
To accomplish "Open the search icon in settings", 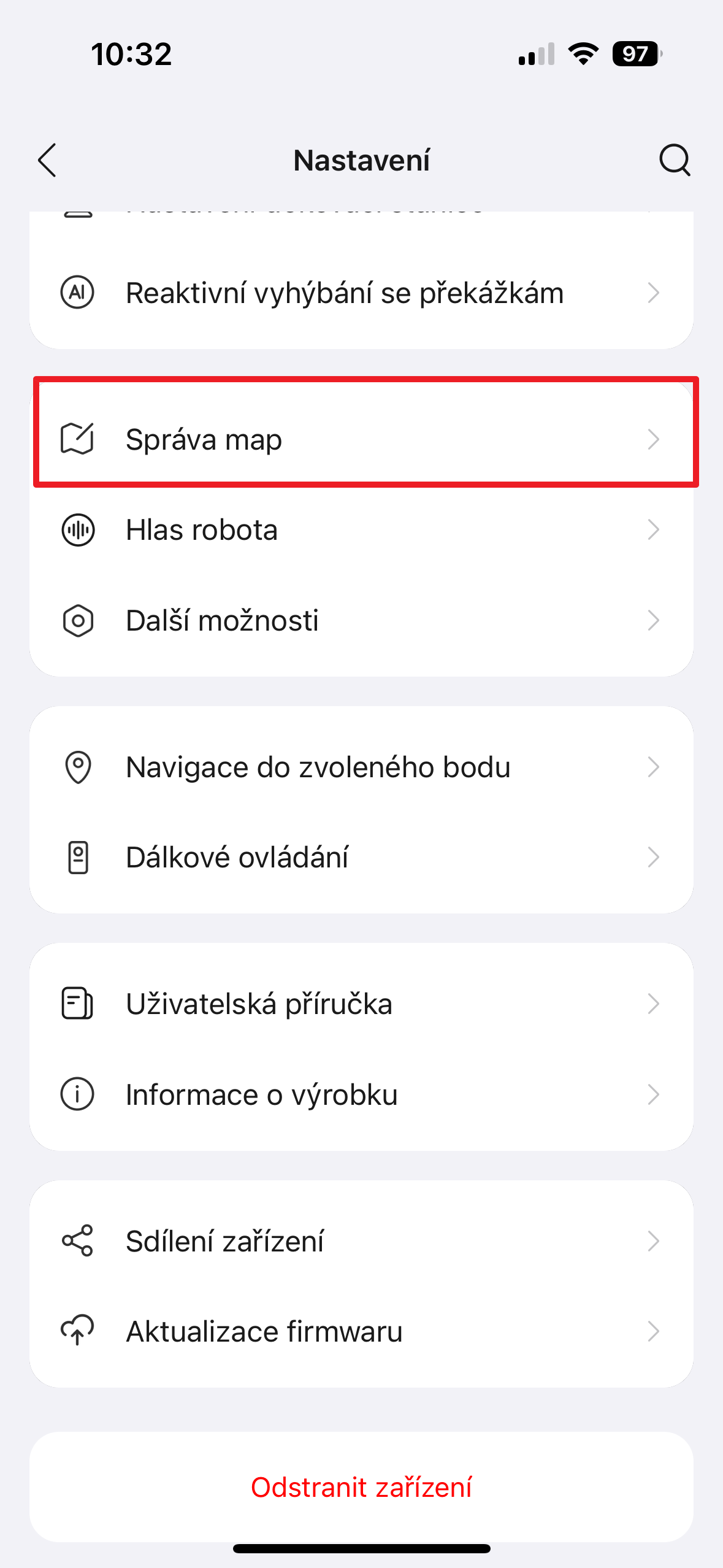I will tap(674, 161).
